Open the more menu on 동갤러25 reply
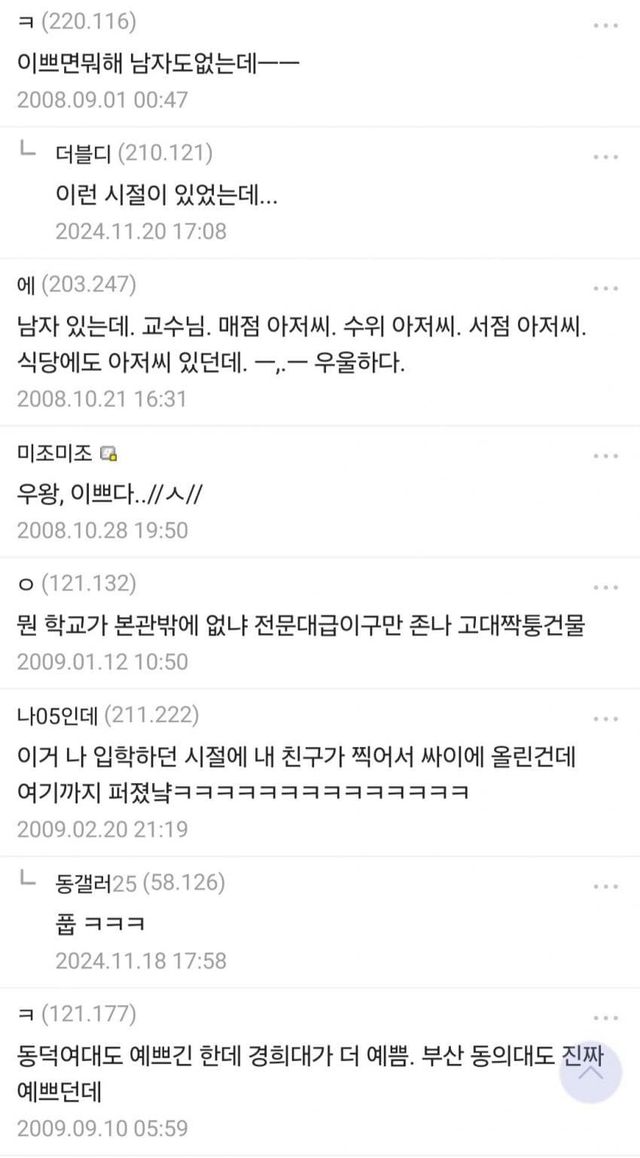Screen dimensions: 640x1158 [x=605, y=886]
